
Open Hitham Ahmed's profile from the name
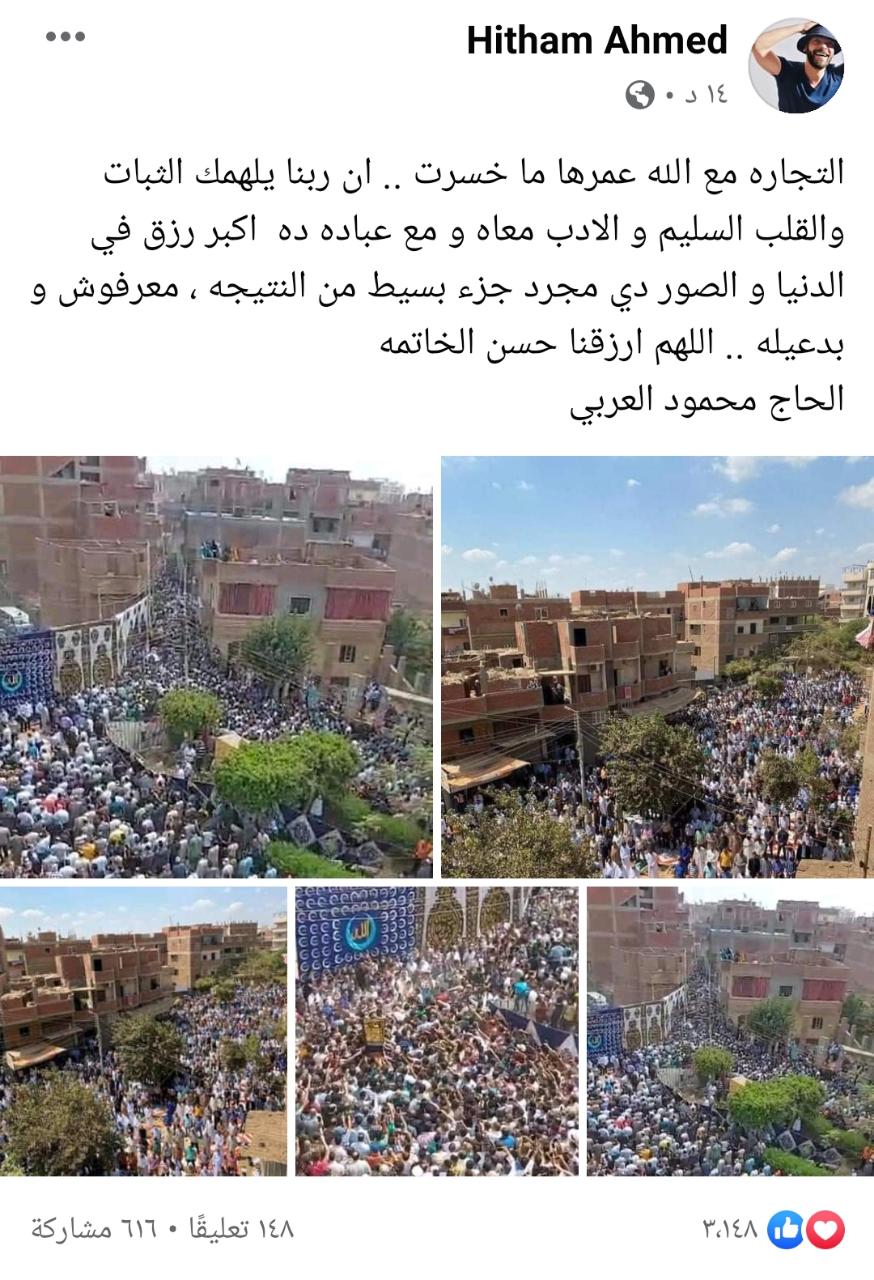[597, 41]
